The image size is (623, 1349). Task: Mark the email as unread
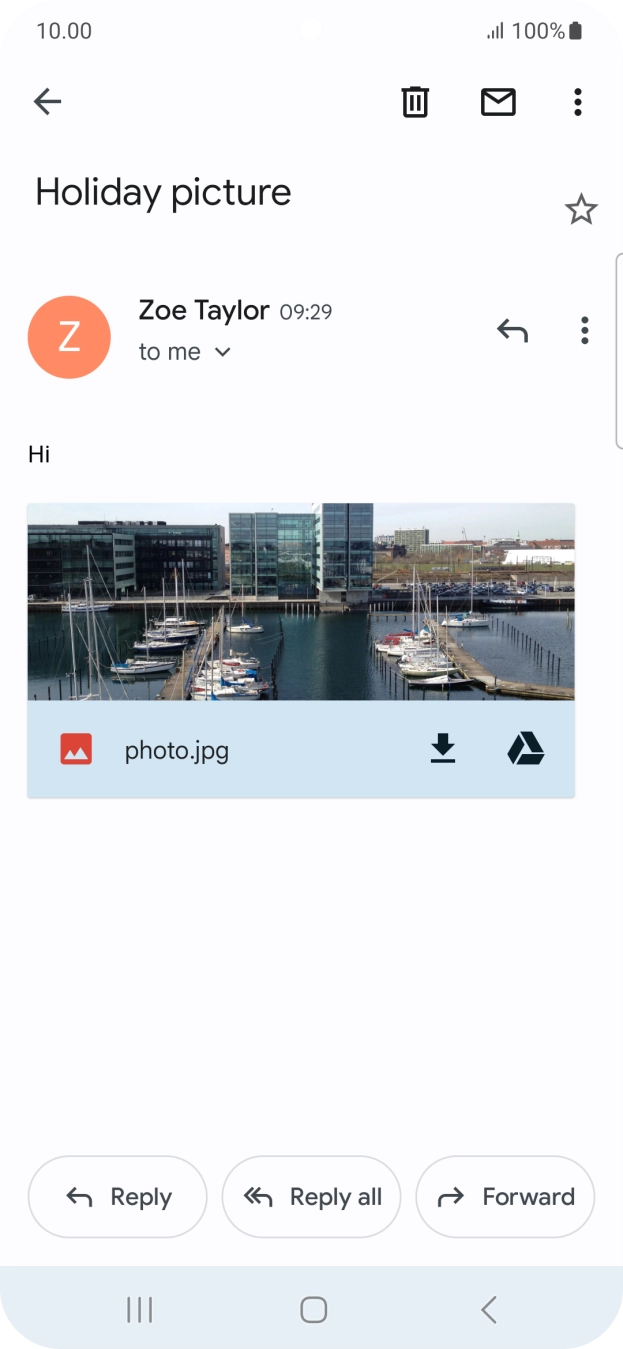[x=498, y=102]
